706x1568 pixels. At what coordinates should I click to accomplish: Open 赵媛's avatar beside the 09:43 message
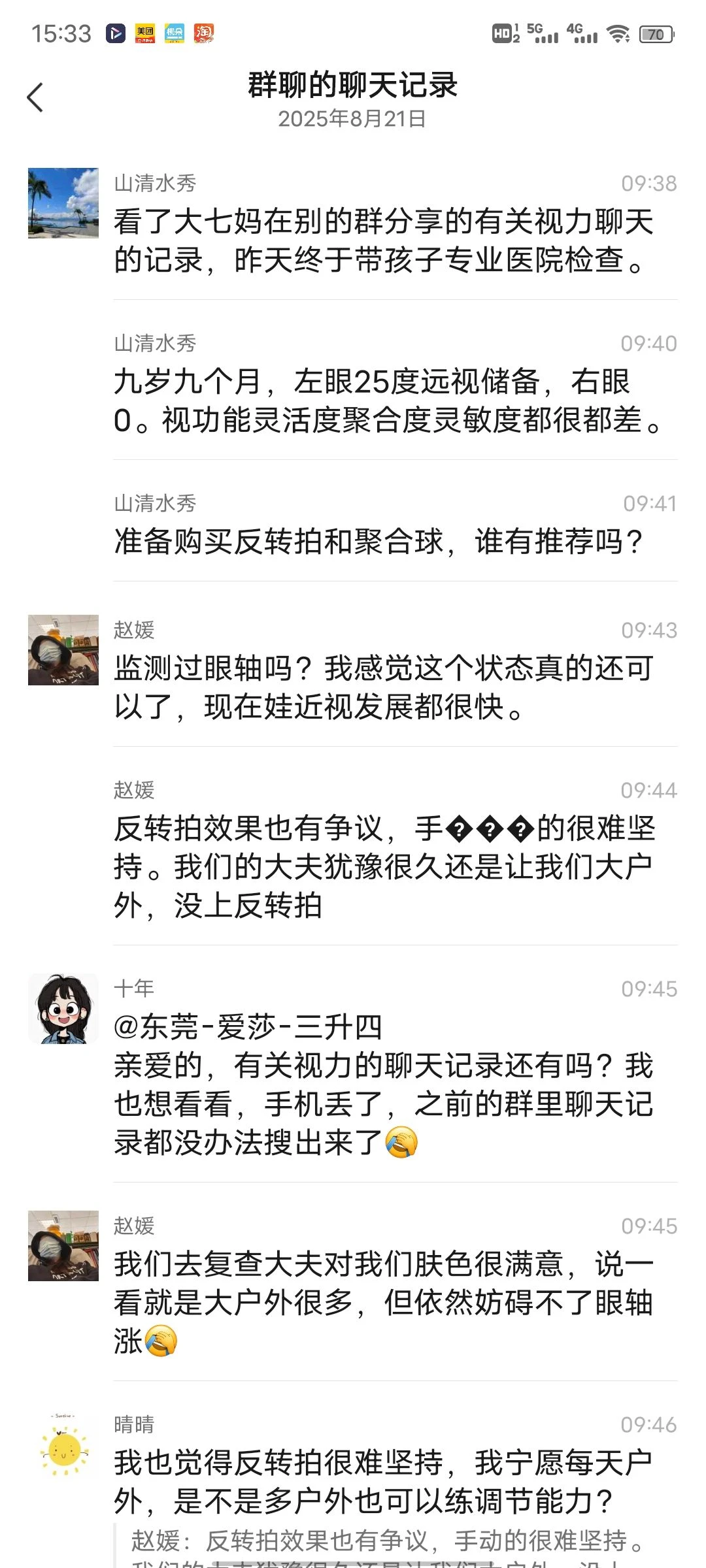[63, 650]
